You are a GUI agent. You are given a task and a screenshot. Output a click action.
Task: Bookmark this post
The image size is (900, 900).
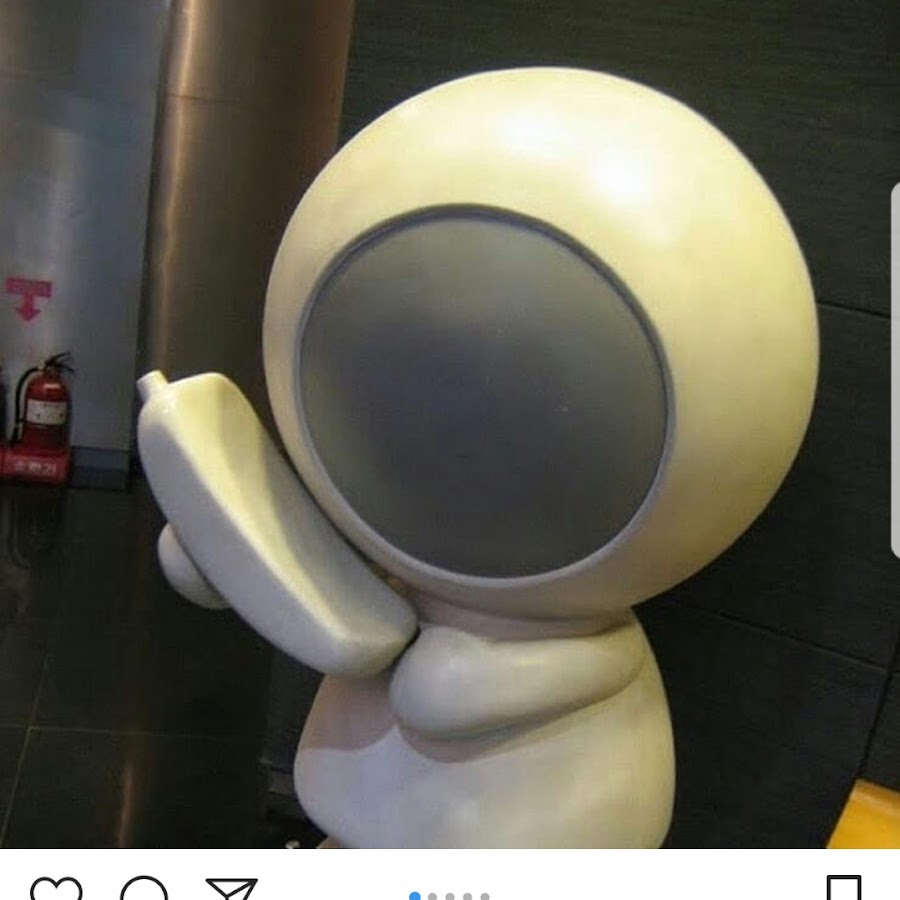coord(843,888)
